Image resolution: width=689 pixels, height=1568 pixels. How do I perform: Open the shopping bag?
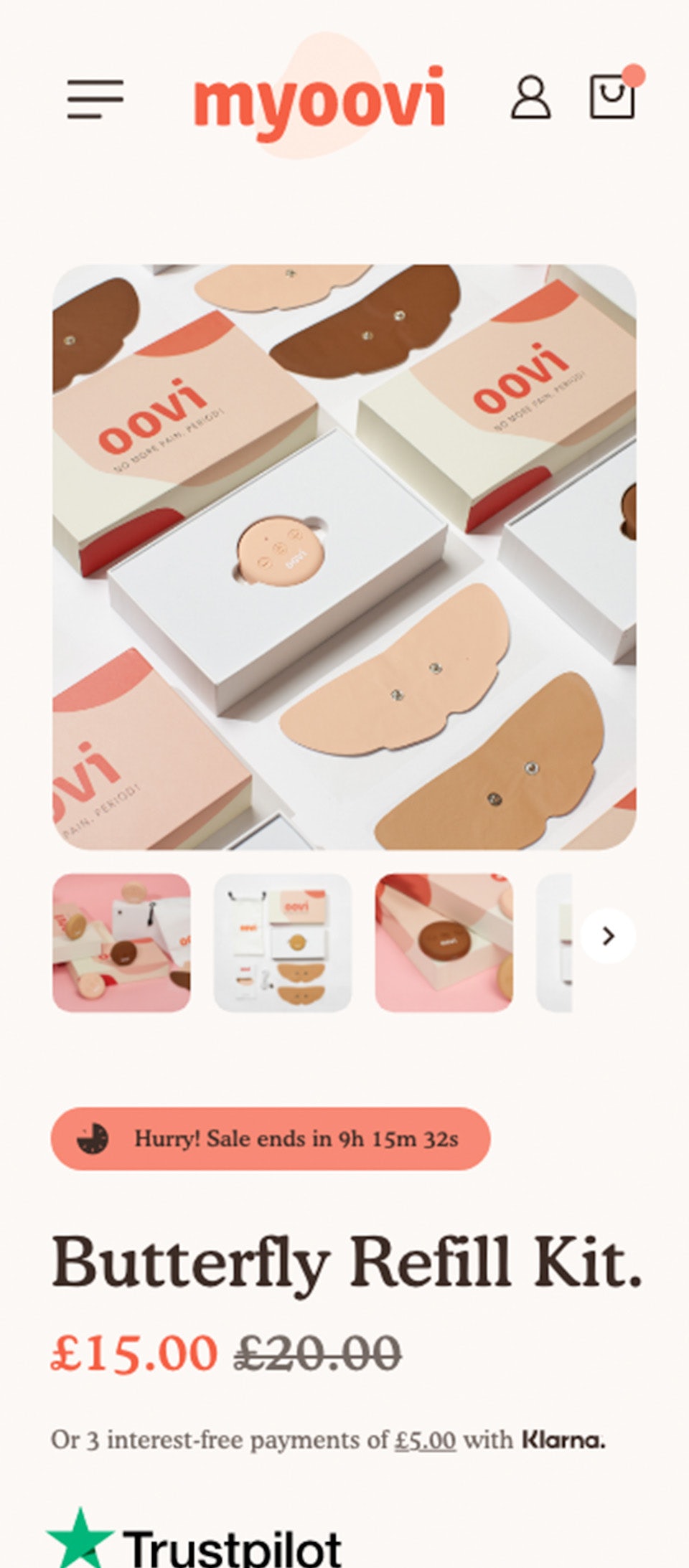click(x=613, y=97)
